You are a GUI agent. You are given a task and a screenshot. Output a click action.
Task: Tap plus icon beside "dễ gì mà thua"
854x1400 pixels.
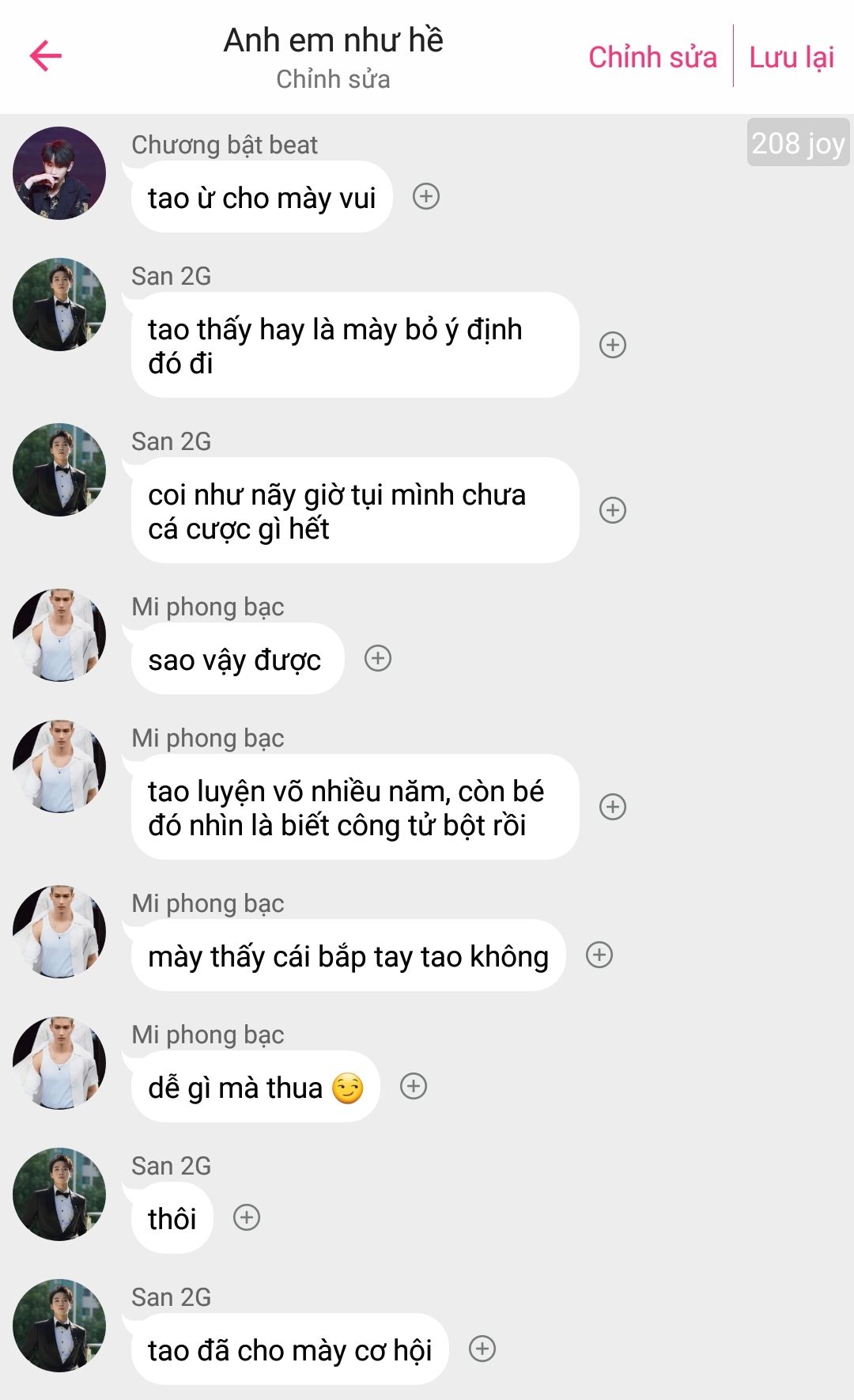(414, 1086)
